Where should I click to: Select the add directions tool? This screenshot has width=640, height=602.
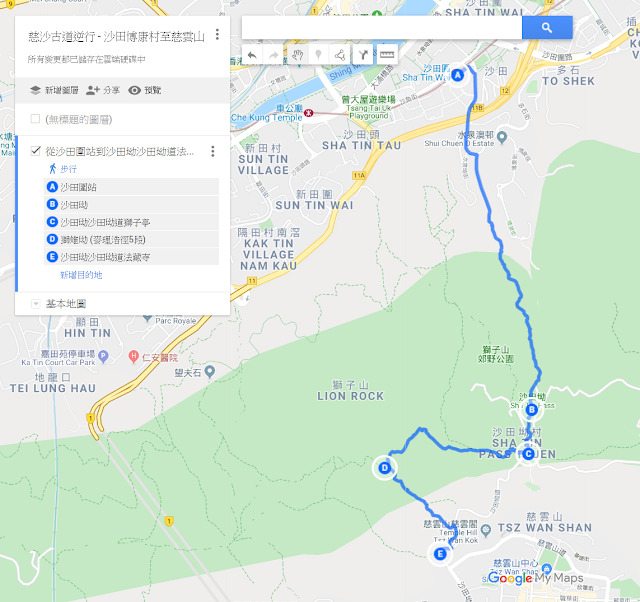(363, 55)
